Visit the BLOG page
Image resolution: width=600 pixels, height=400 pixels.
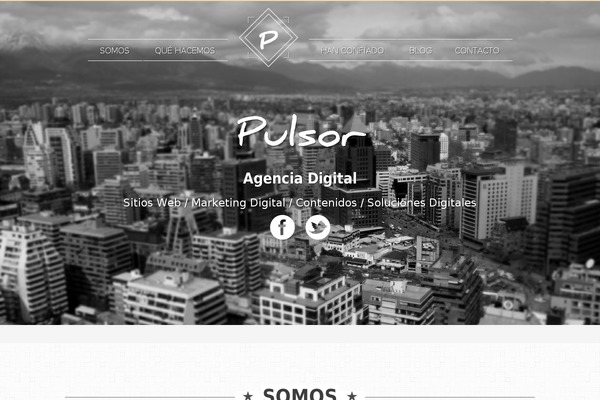click(x=420, y=50)
